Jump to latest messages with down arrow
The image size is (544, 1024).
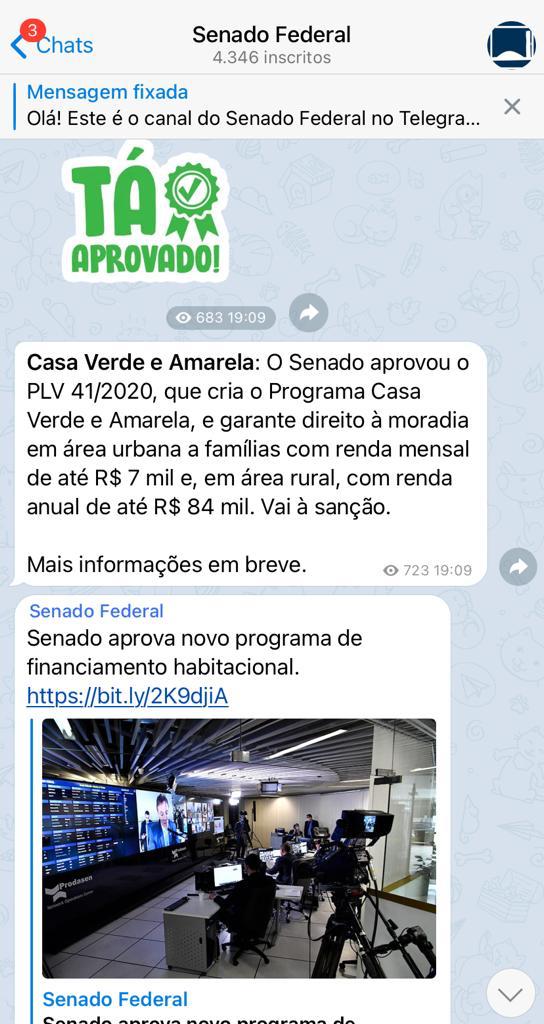click(510, 993)
